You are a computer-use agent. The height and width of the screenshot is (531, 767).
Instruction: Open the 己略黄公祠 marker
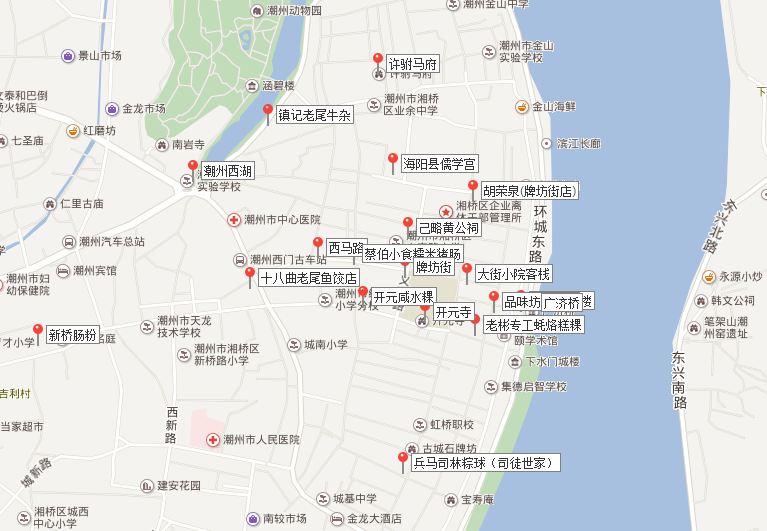click(408, 224)
